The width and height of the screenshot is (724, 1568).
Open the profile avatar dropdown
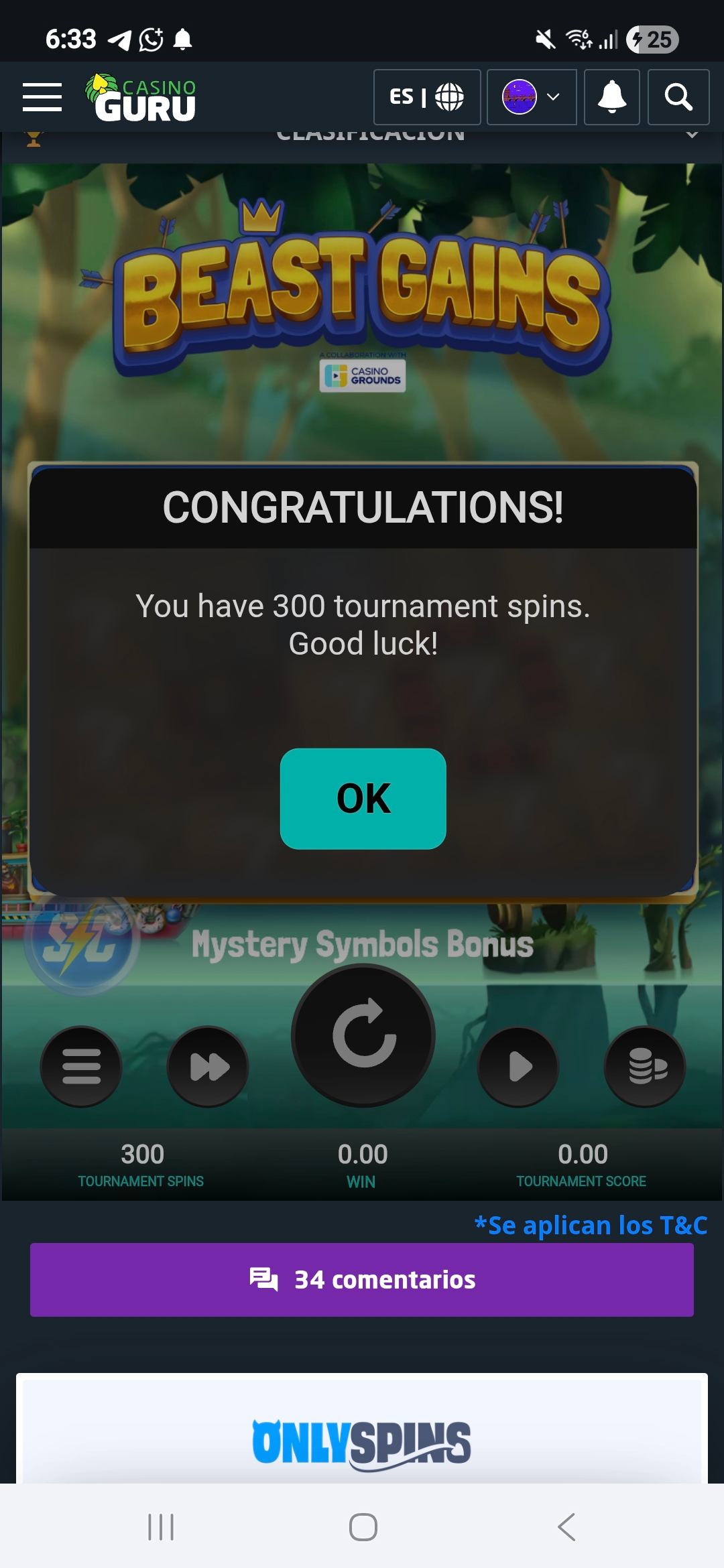click(x=531, y=97)
